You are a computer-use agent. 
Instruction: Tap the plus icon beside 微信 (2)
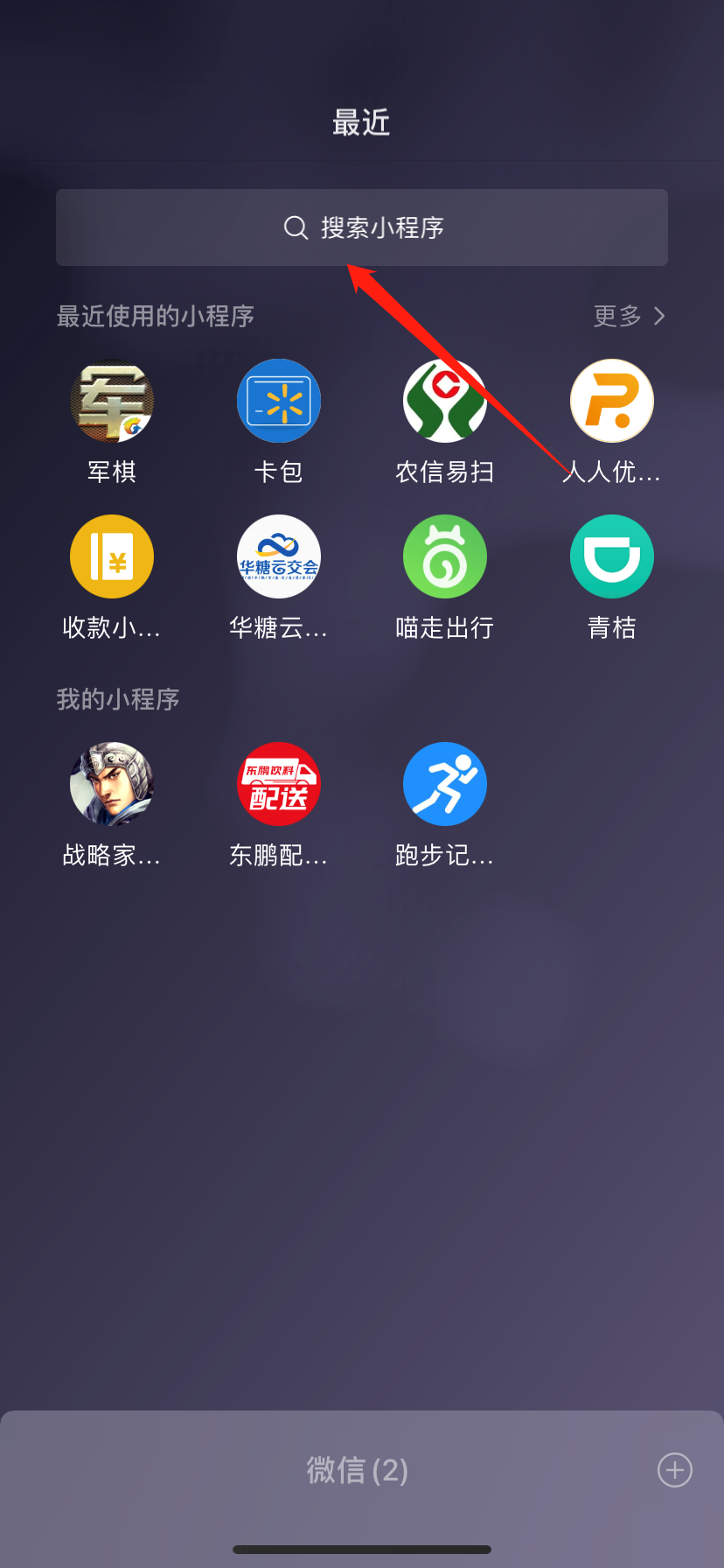(x=674, y=1470)
